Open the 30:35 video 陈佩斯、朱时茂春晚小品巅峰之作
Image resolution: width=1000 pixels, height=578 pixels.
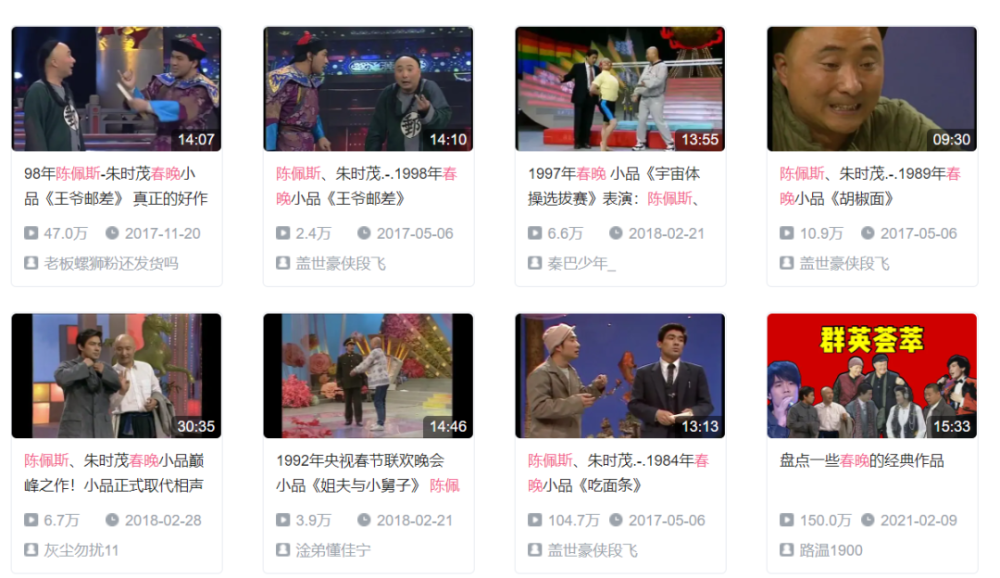pos(116,376)
